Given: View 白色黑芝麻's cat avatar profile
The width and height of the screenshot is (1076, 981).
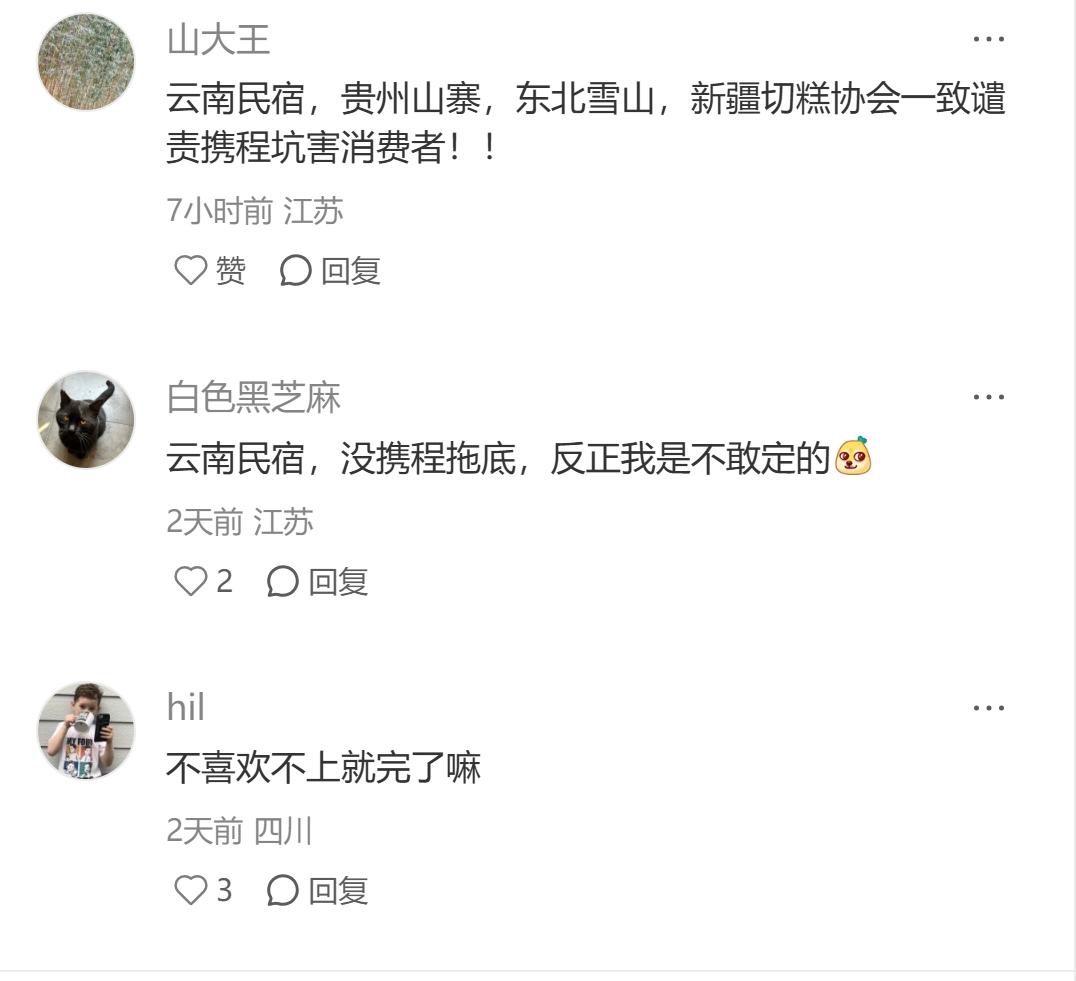Looking at the screenshot, I should tap(86, 419).
